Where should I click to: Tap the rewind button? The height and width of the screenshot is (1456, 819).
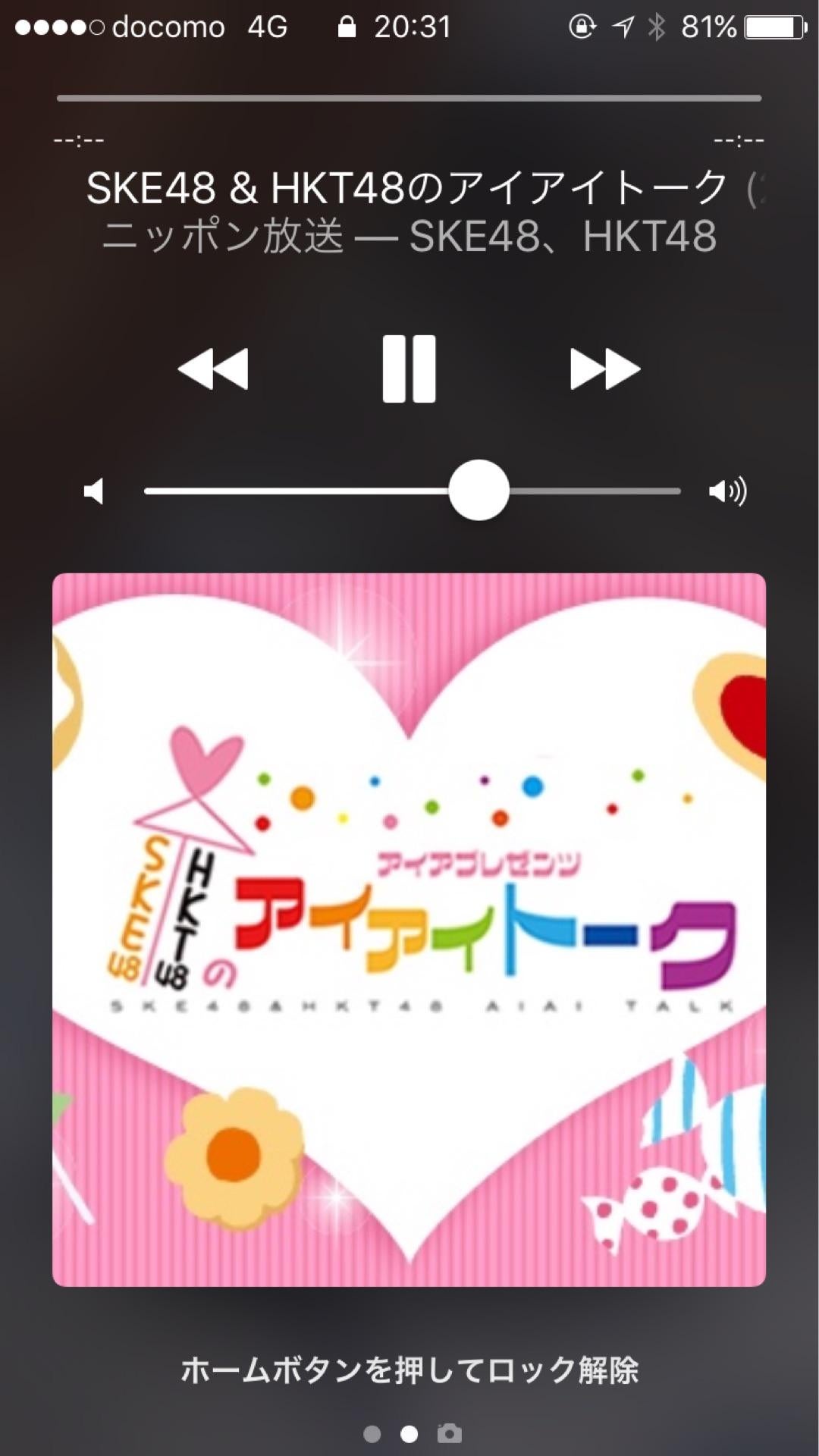213,369
